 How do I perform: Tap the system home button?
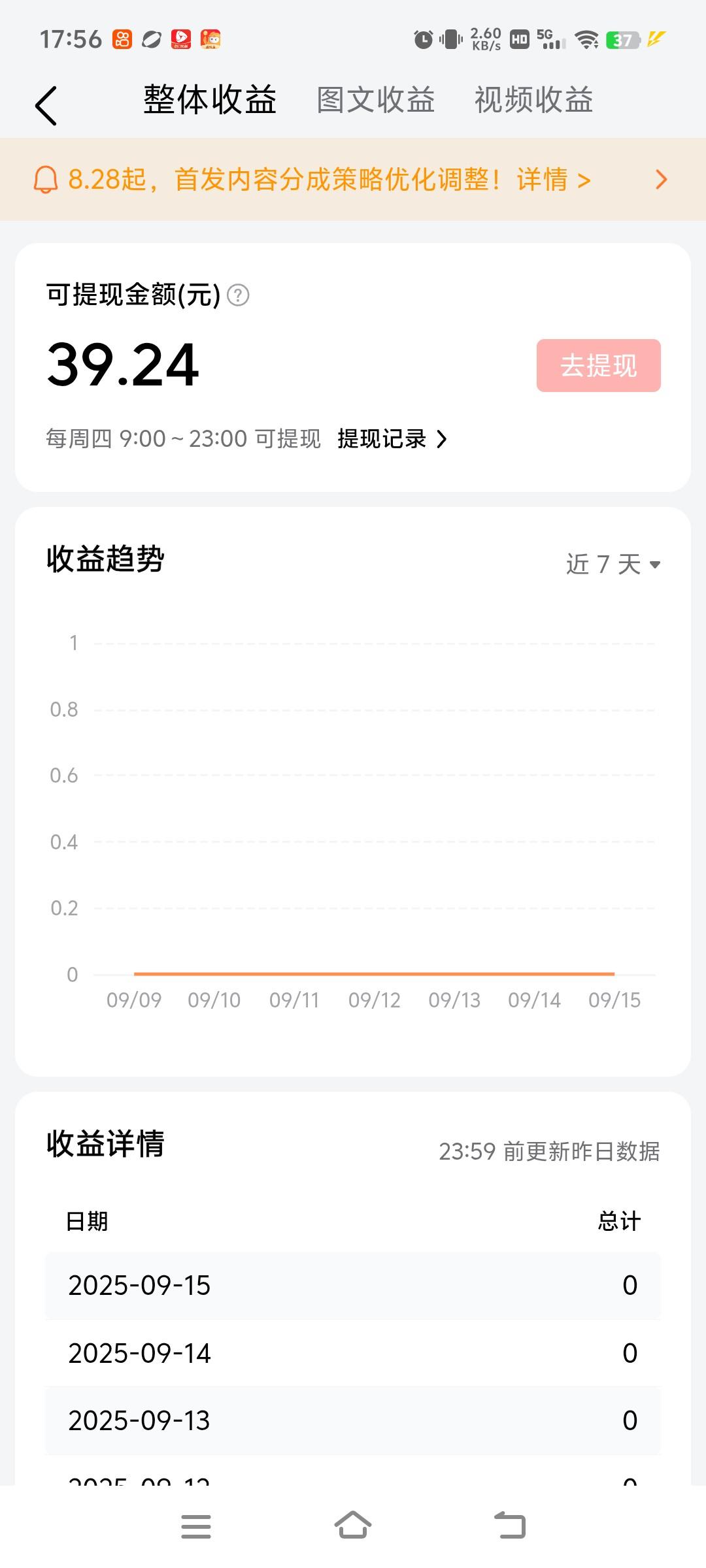tap(353, 1526)
